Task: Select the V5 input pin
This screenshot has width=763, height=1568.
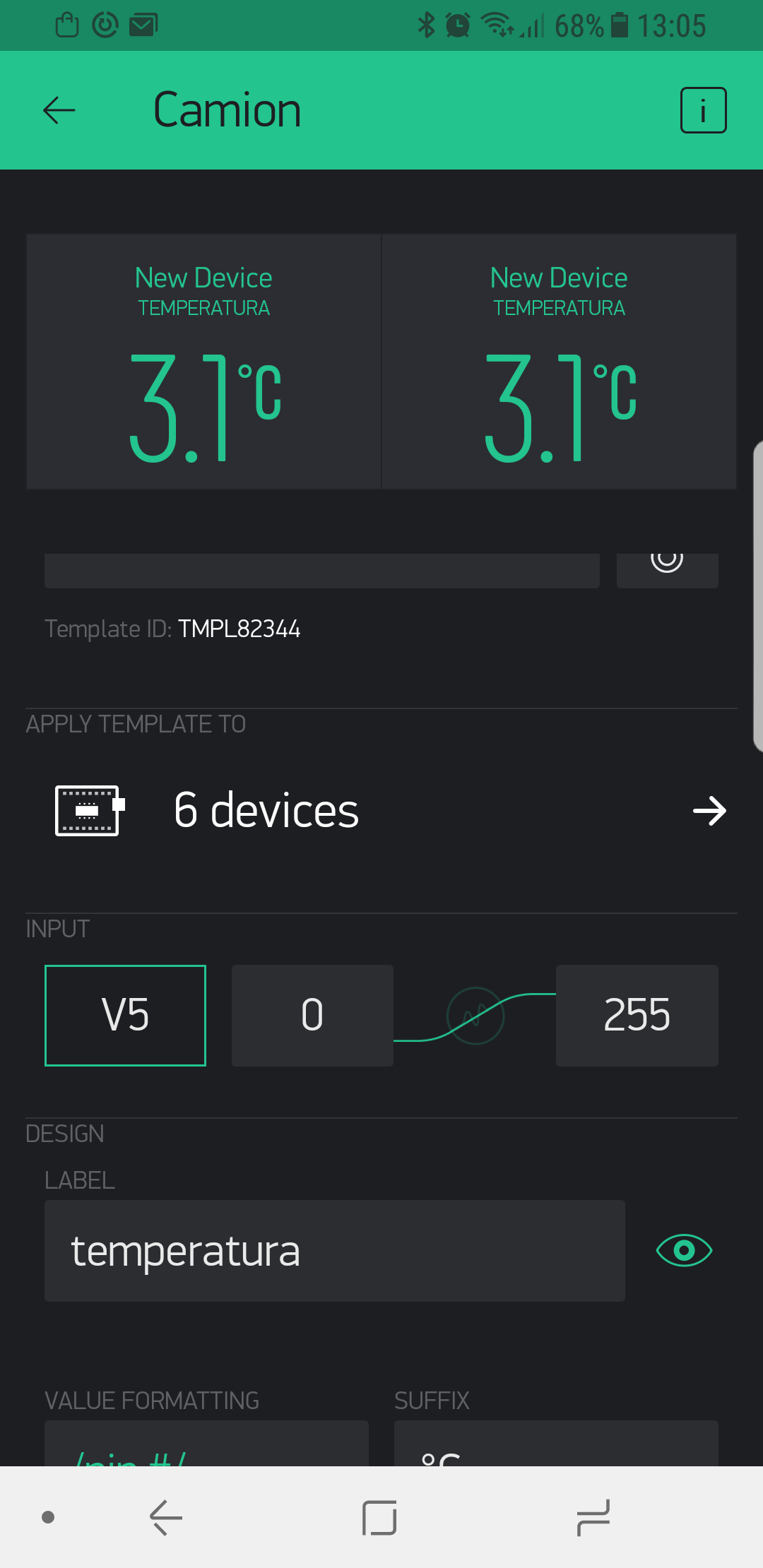Action: coord(126,1015)
